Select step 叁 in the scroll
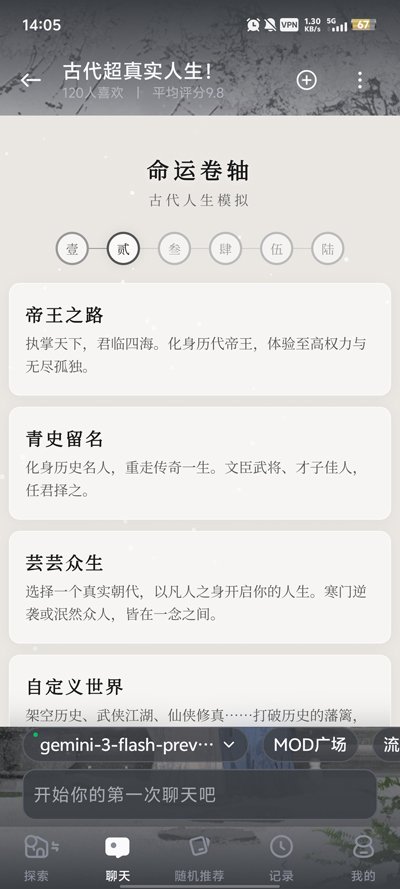400x889 pixels. pyautogui.click(x=175, y=249)
